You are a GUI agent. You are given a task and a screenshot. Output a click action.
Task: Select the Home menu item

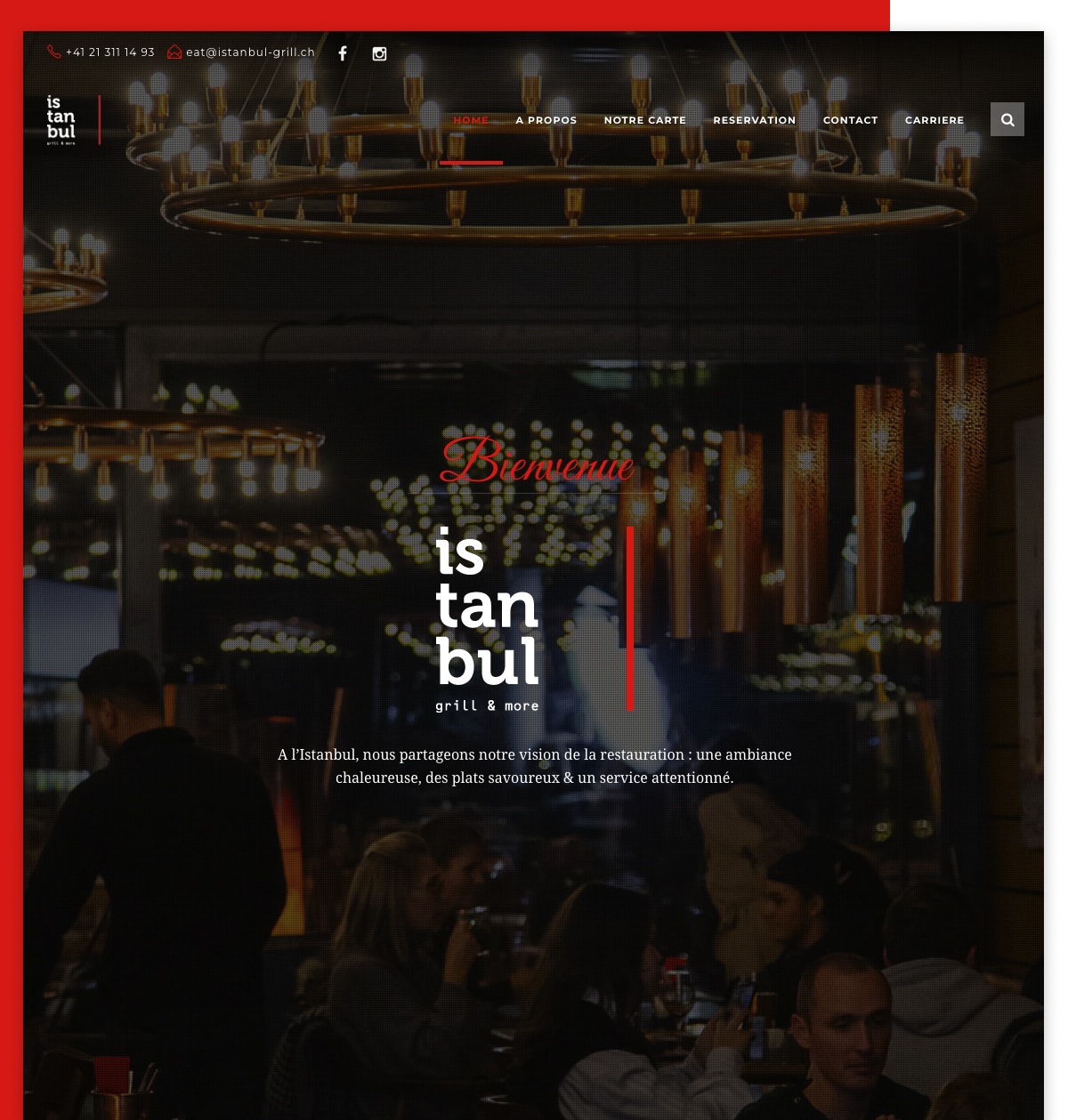point(471,120)
